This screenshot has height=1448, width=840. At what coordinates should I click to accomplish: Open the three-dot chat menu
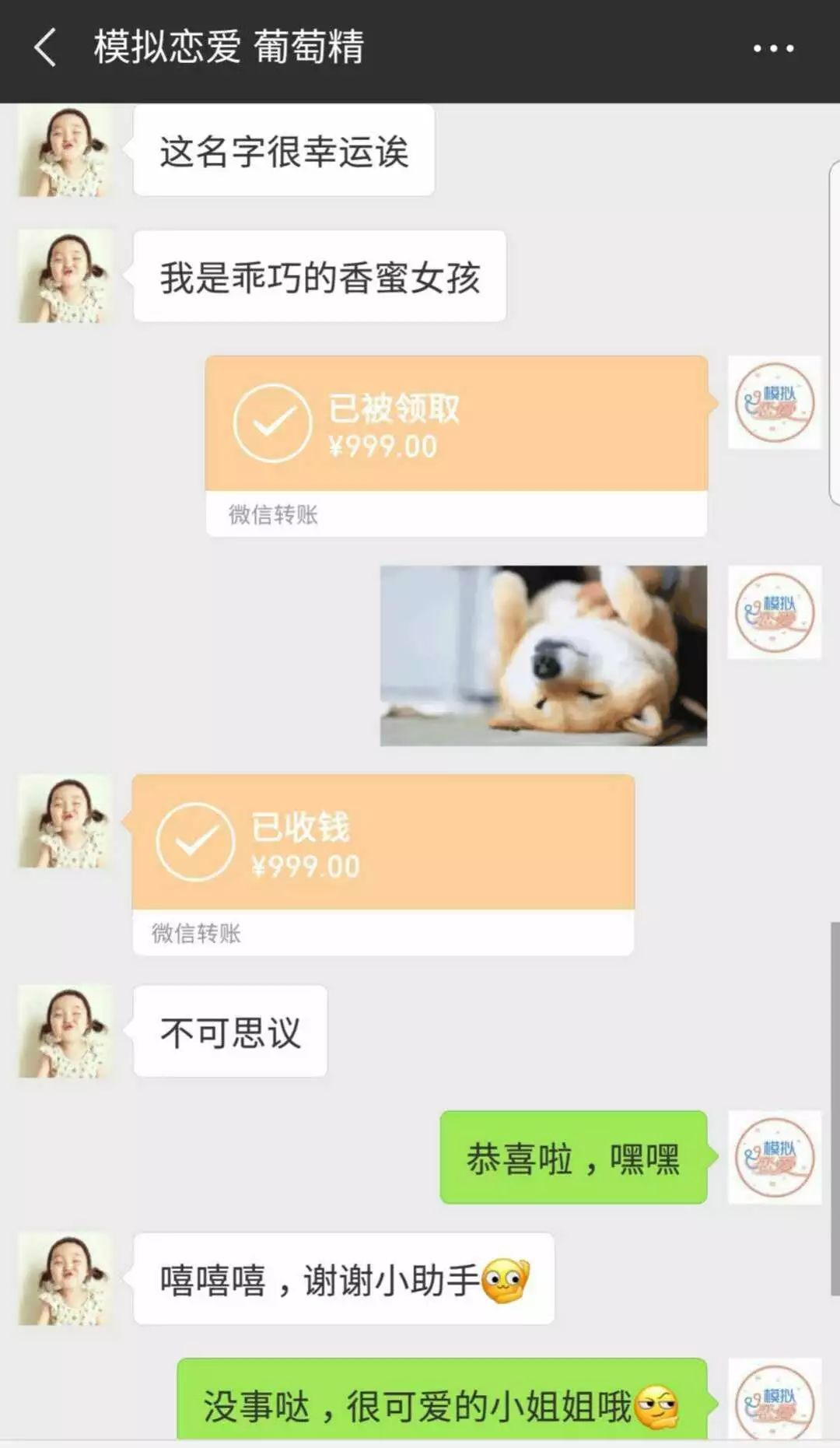point(773,48)
